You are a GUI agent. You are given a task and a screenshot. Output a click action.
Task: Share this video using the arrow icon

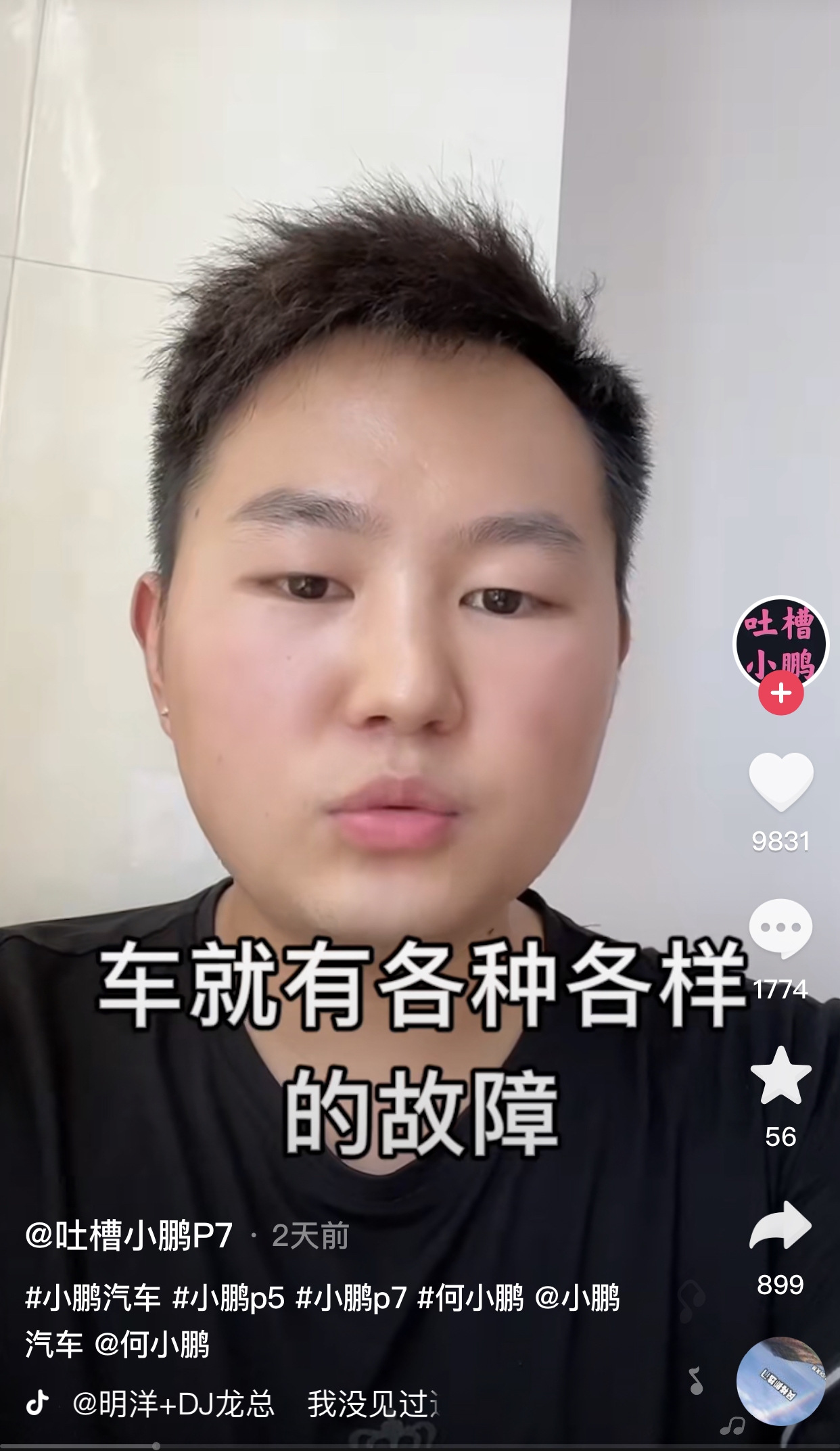780,1226
